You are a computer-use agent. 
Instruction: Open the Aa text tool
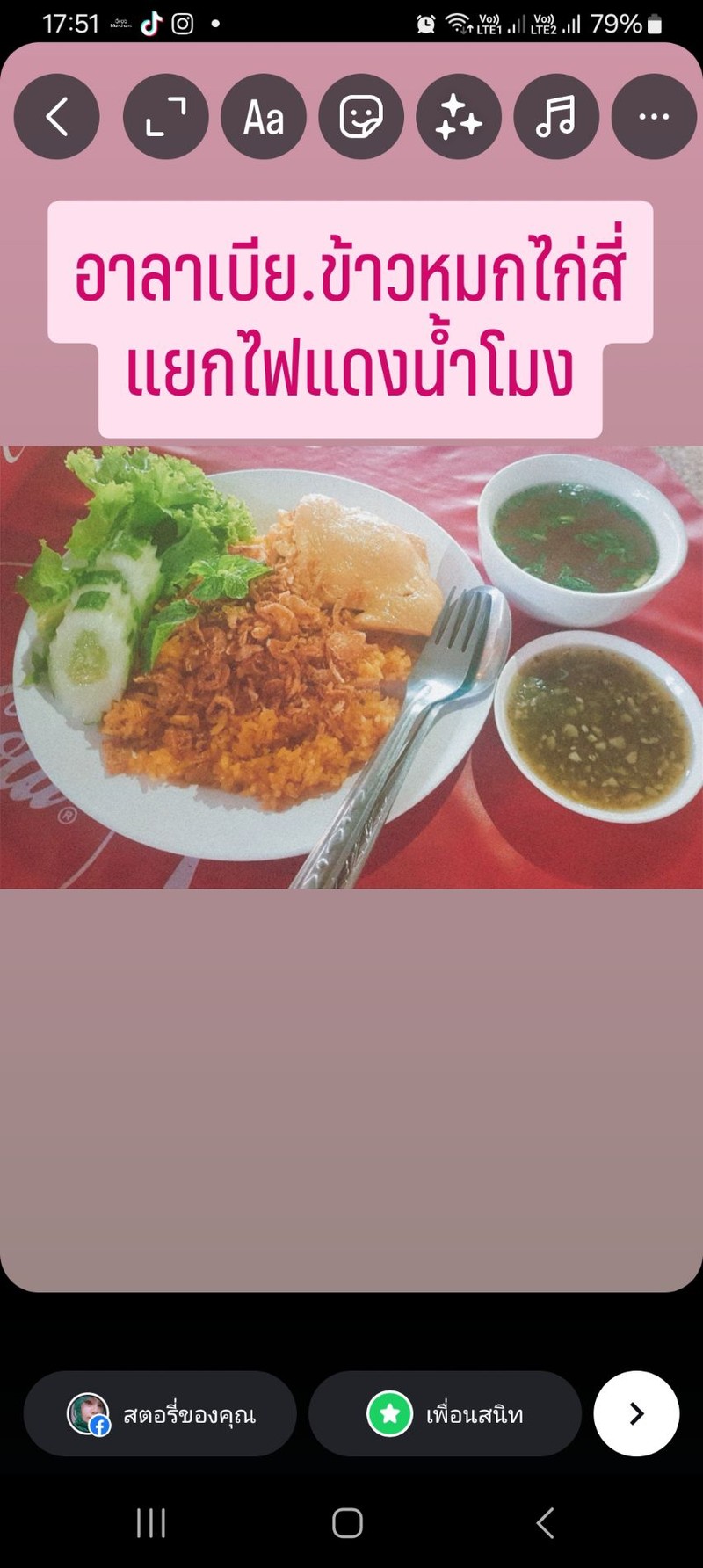tap(264, 117)
